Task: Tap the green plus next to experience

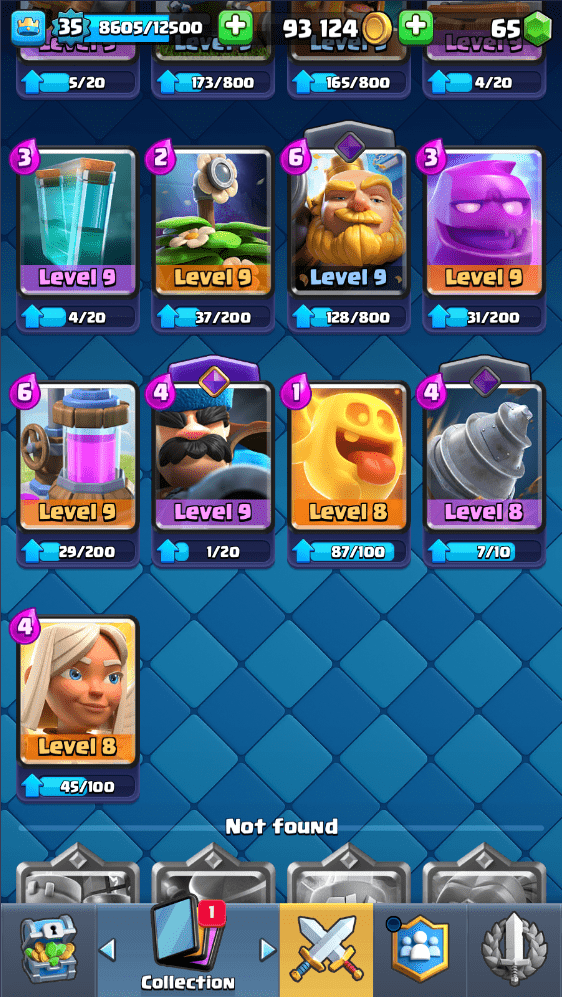Action: tap(235, 27)
